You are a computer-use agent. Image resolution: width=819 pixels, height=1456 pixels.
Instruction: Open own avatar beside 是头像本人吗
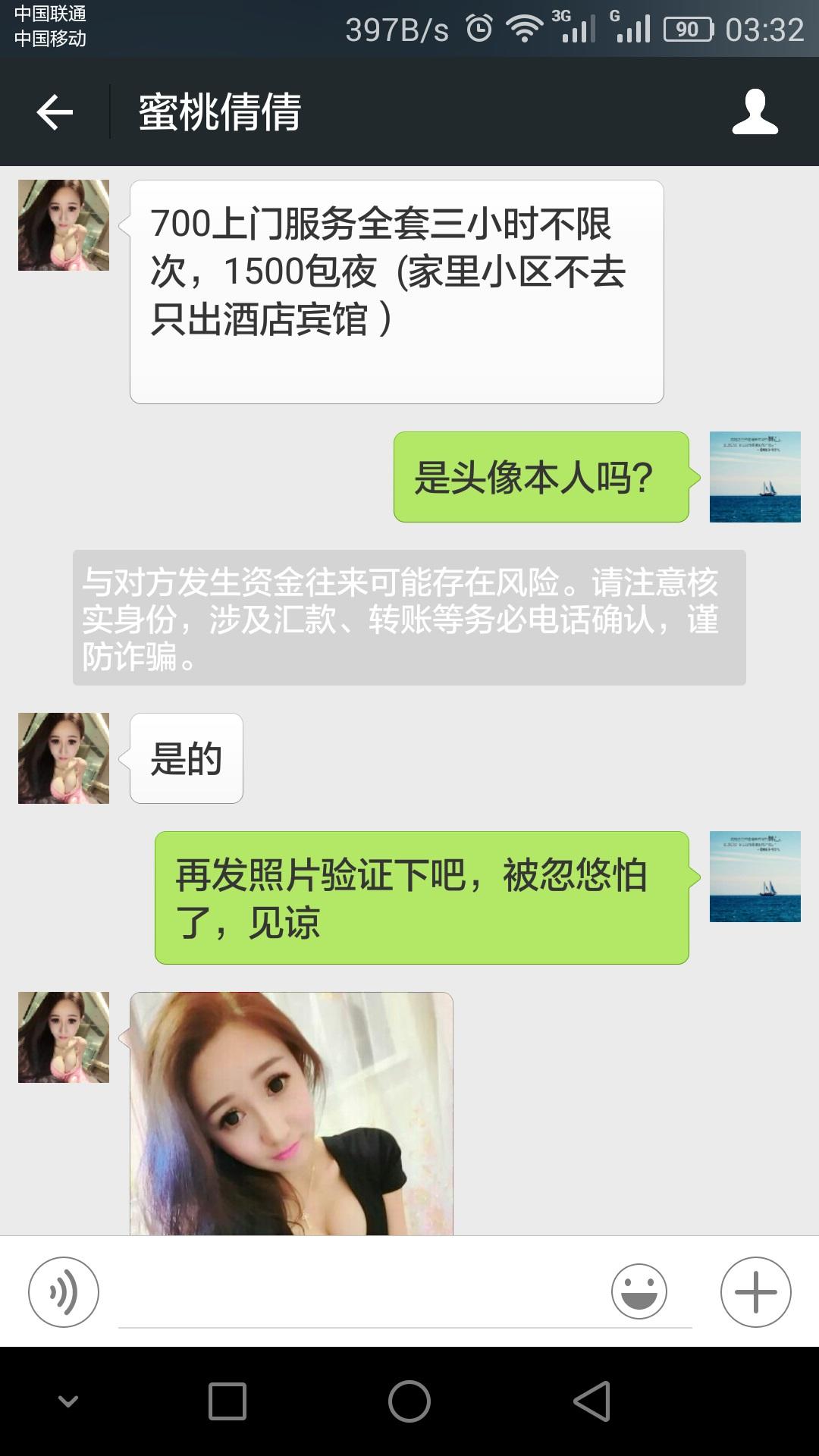(x=755, y=477)
